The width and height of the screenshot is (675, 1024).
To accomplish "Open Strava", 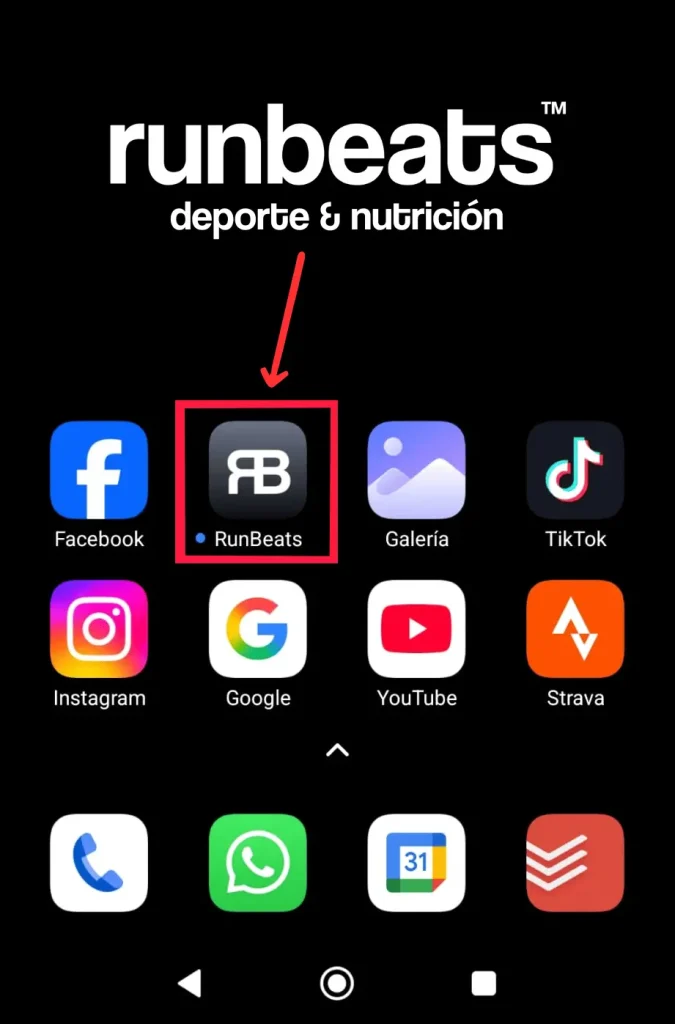I will 575,629.
